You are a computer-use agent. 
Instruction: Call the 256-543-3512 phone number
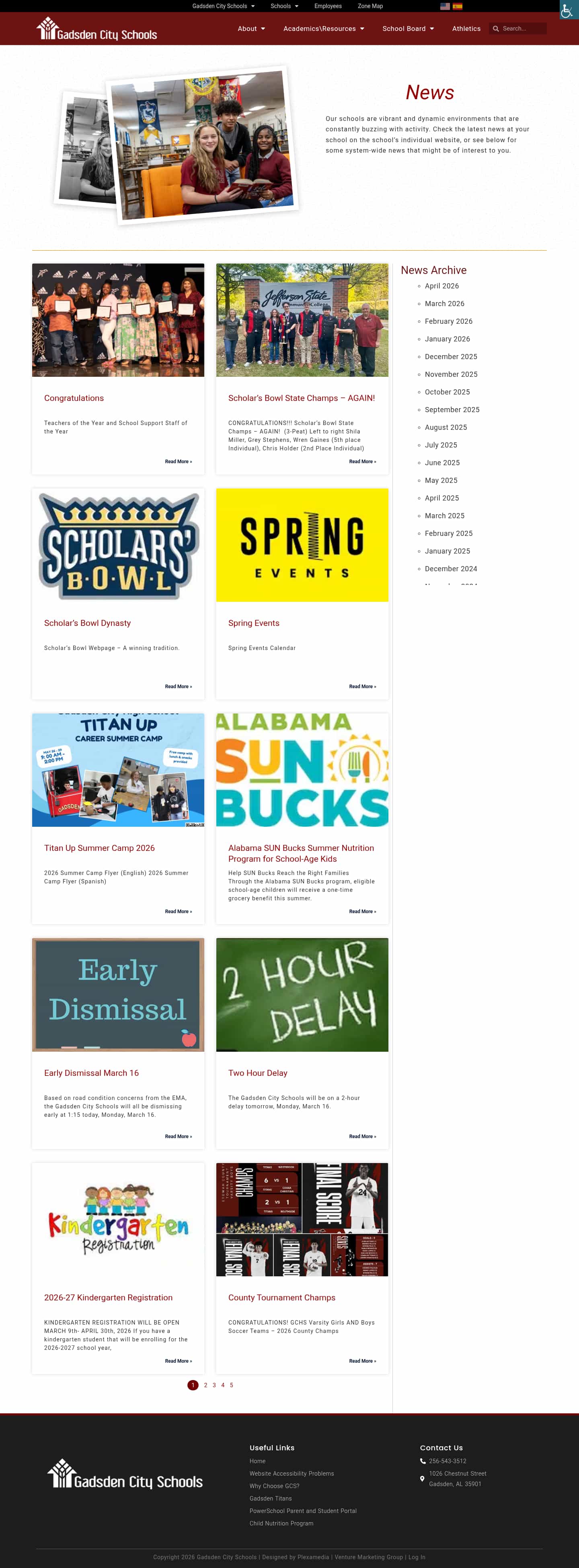tap(448, 1461)
